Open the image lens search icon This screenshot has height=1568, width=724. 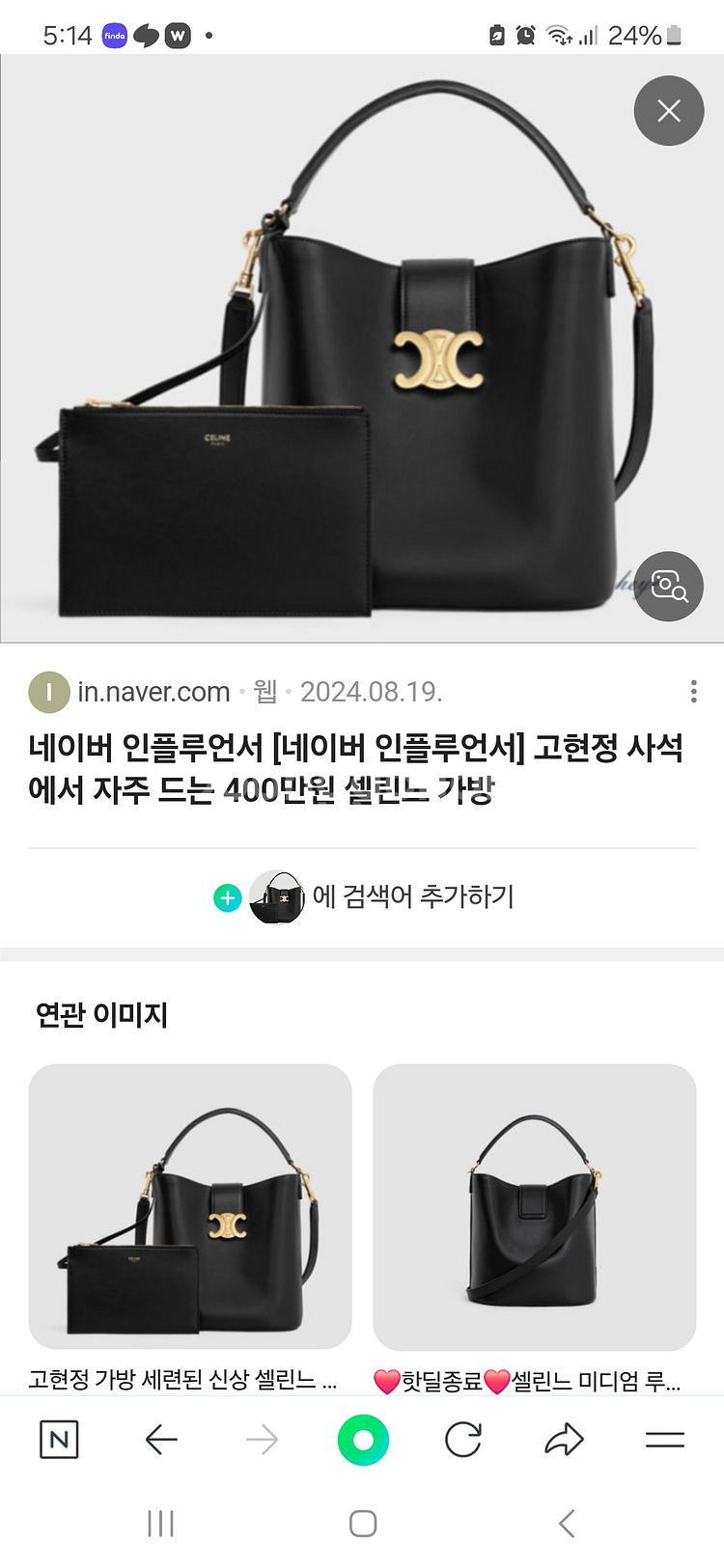point(669,586)
